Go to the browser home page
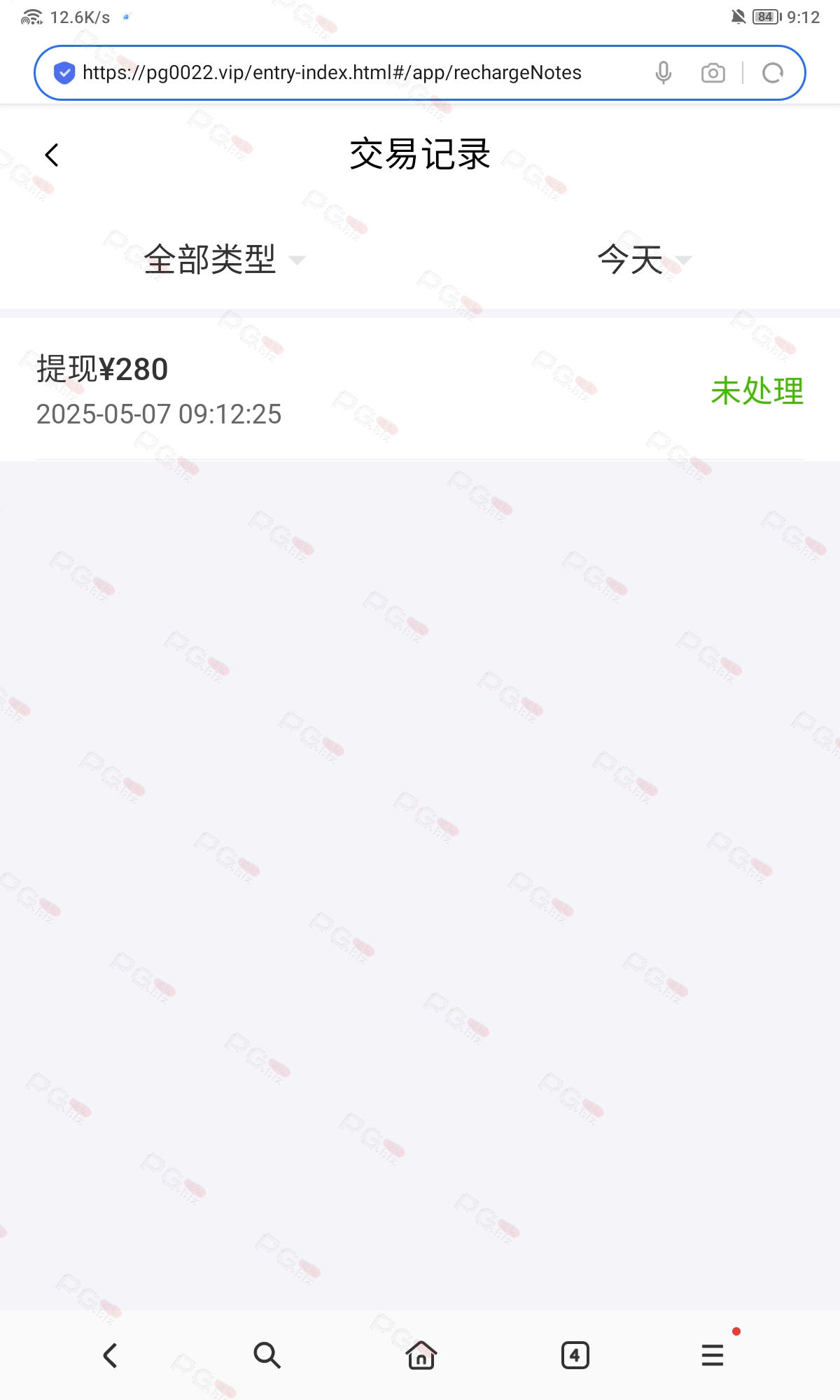 (x=421, y=1355)
